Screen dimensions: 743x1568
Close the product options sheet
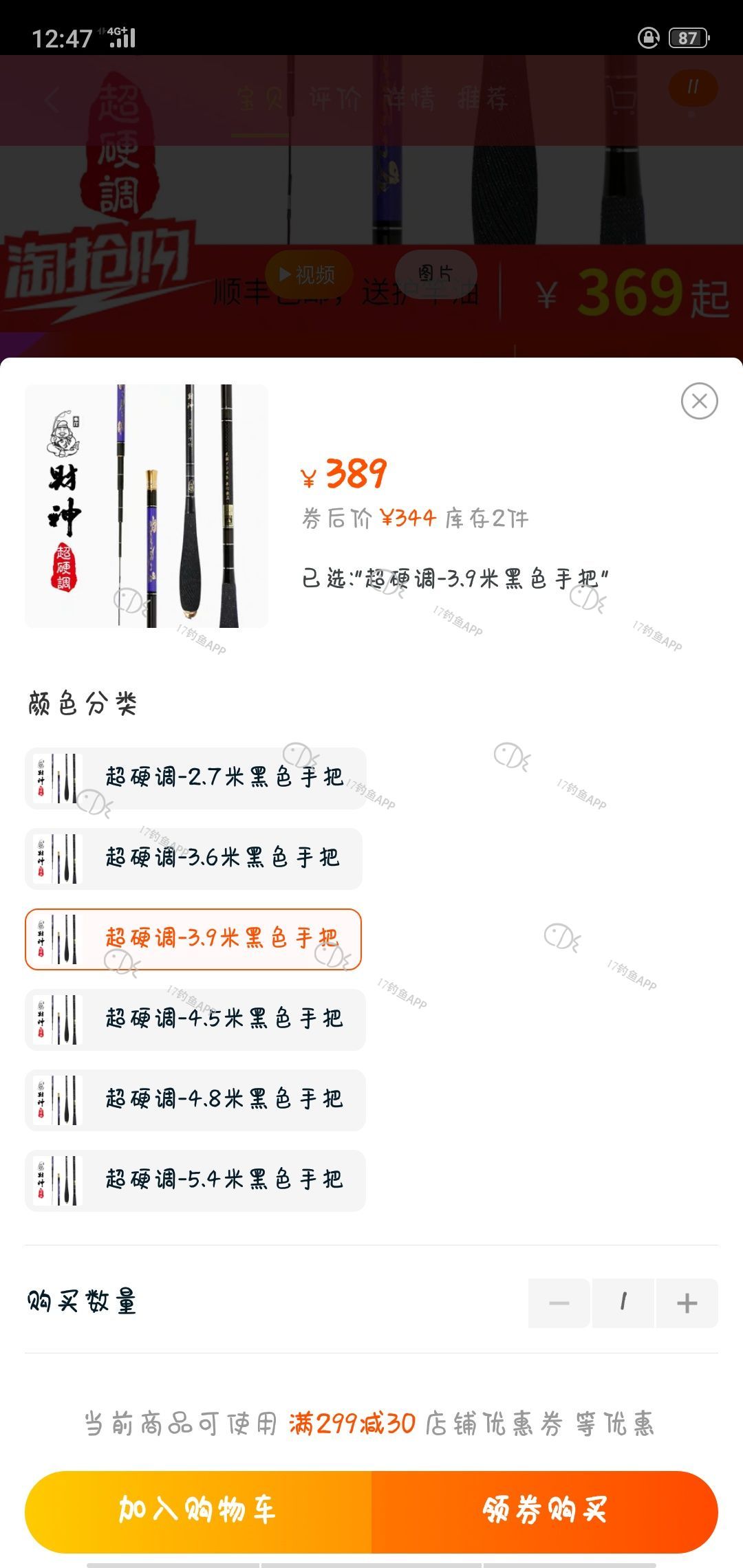click(x=699, y=401)
